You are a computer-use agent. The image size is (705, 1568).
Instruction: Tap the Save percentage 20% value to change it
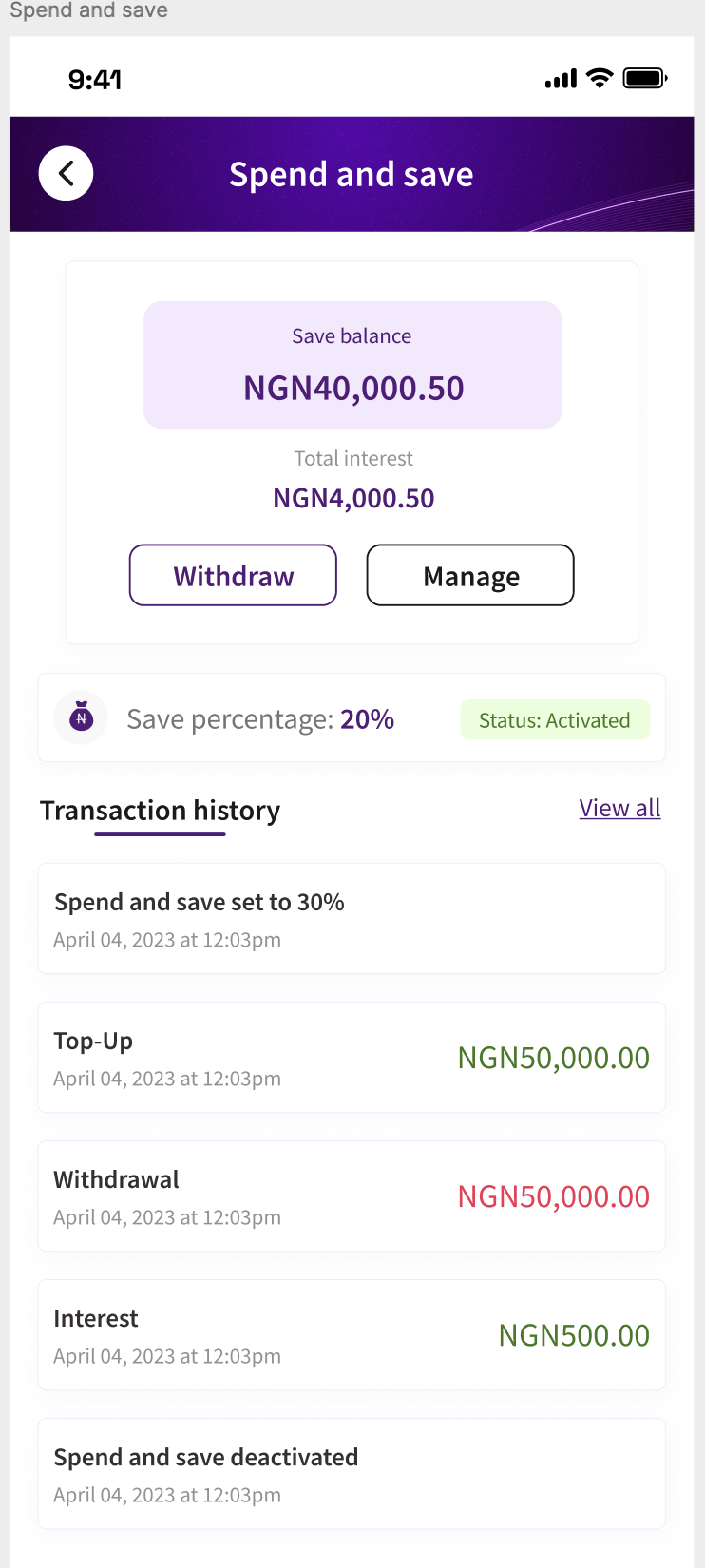tap(368, 719)
